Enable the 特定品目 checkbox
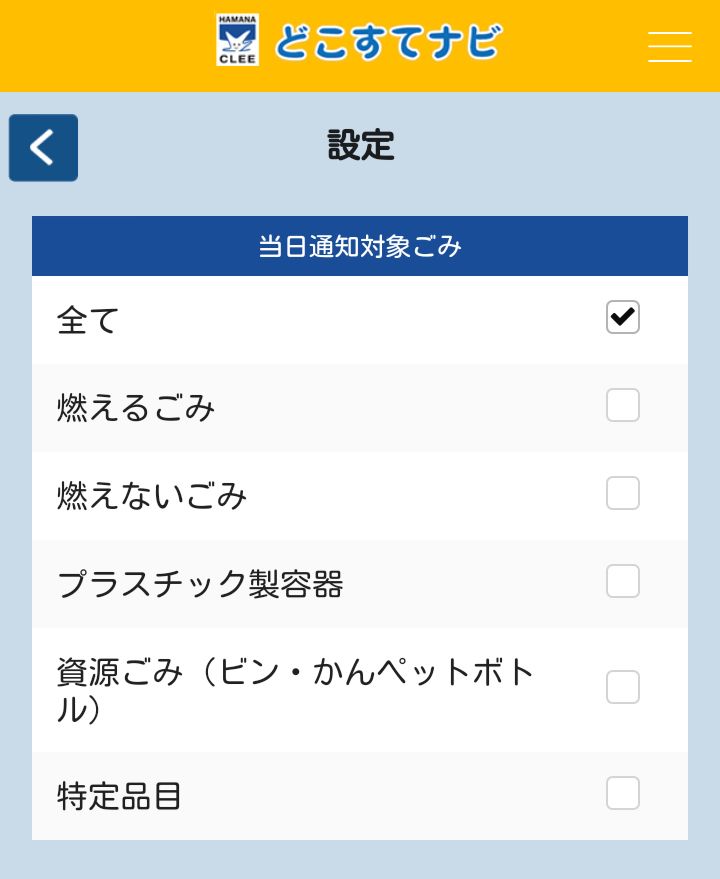 click(623, 793)
